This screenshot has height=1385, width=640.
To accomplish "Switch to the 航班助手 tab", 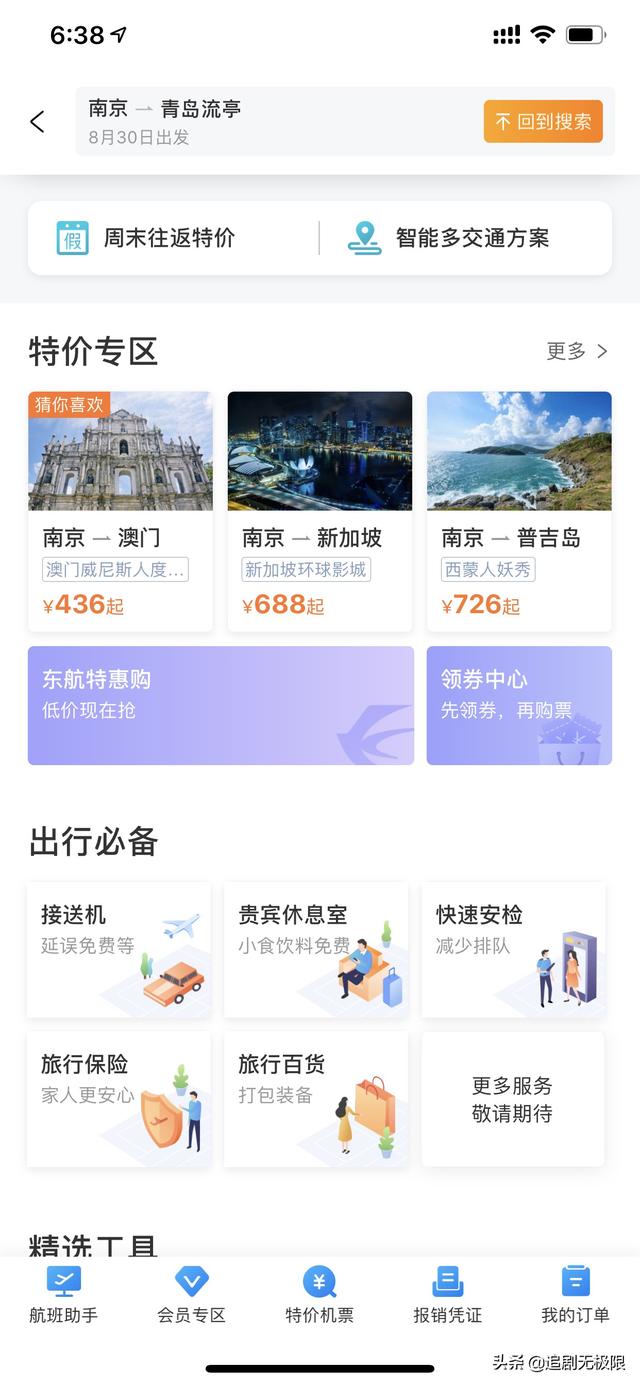I will tap(64, 1295).
